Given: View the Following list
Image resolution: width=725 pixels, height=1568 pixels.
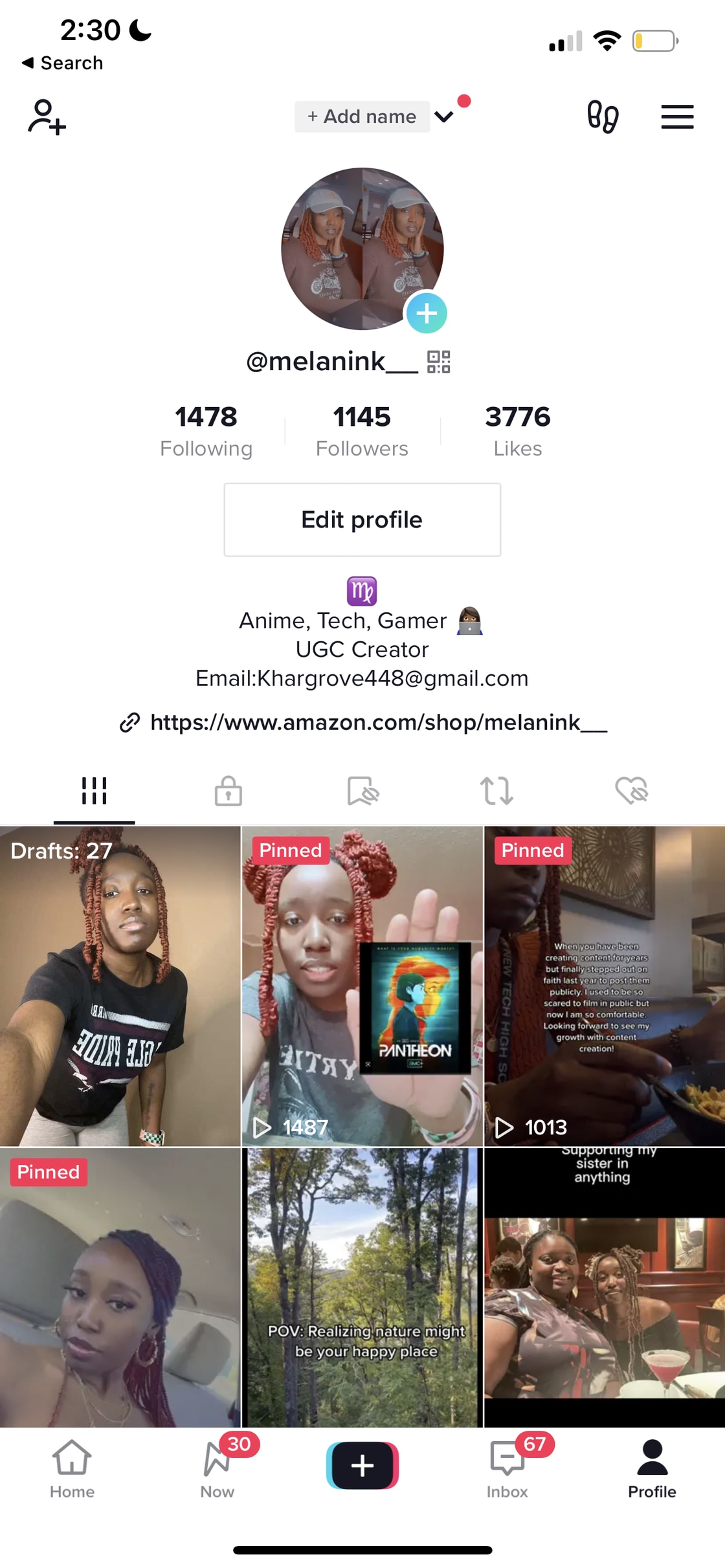Looking at the screenshot, I should point(206,430).
